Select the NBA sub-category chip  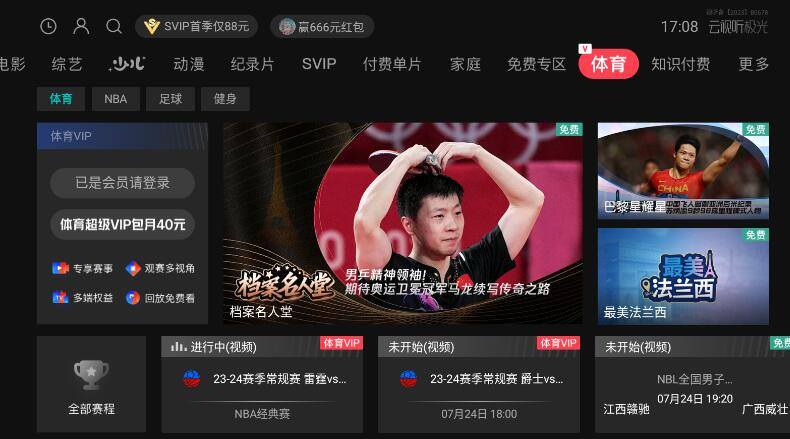pos(115,99)
